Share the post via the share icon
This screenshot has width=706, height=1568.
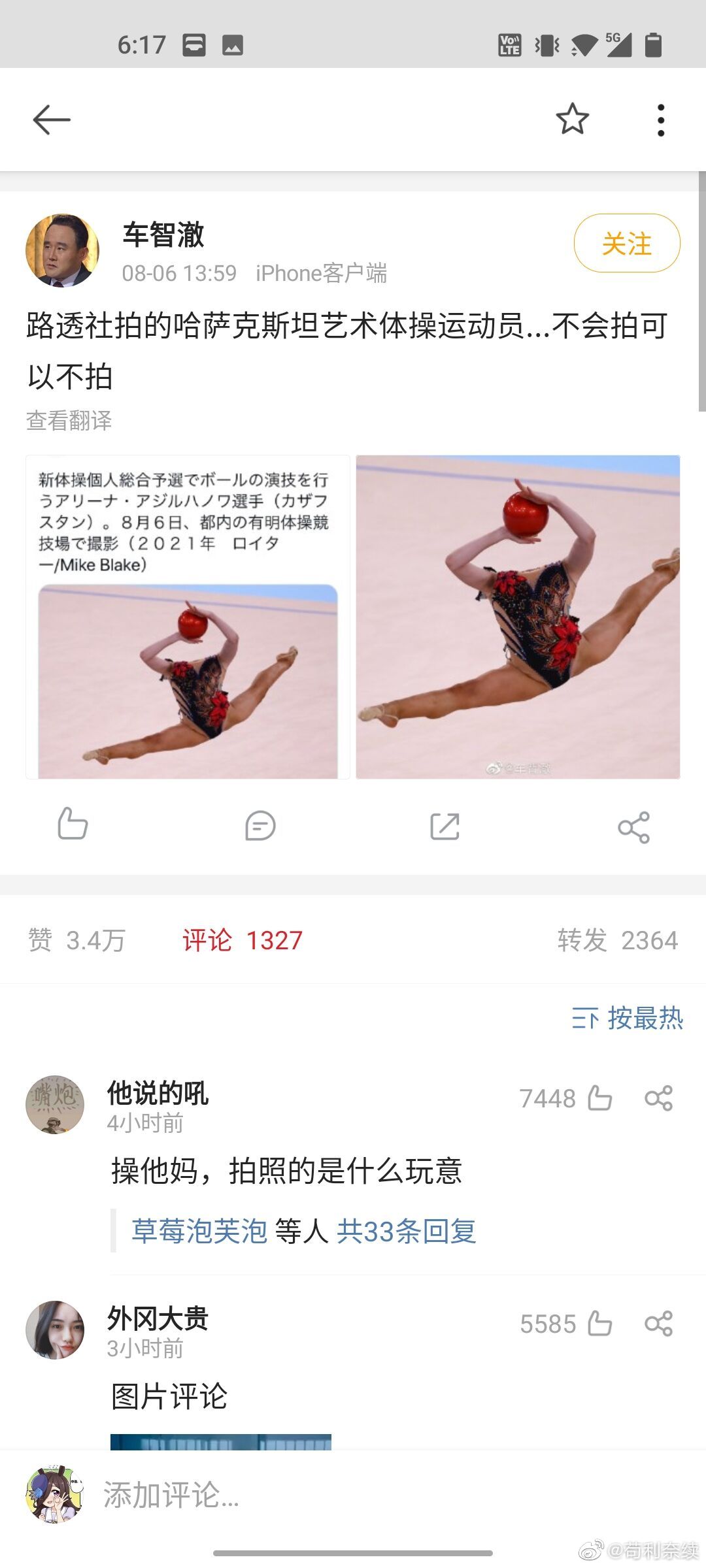(x=633, y=827)
